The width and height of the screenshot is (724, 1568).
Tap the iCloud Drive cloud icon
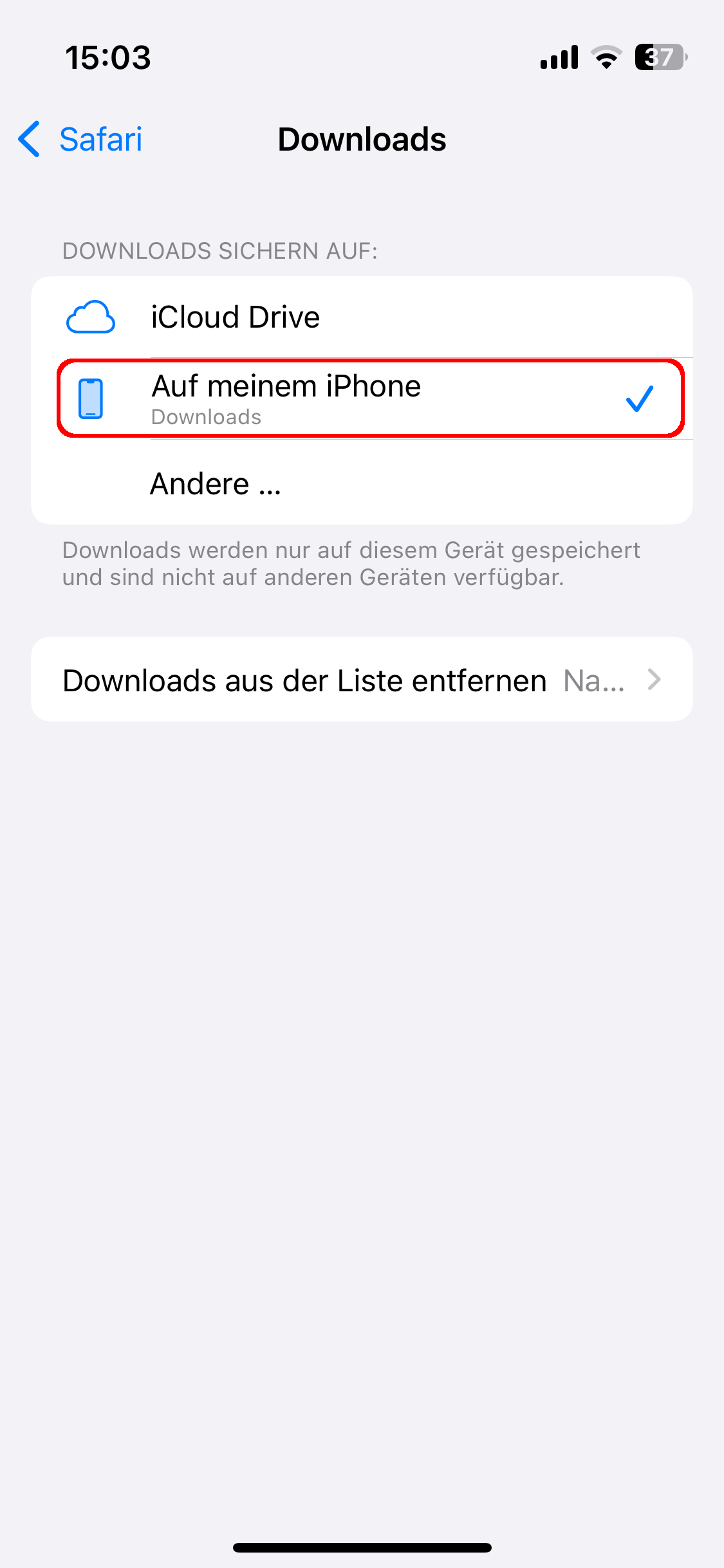[91, 316]
